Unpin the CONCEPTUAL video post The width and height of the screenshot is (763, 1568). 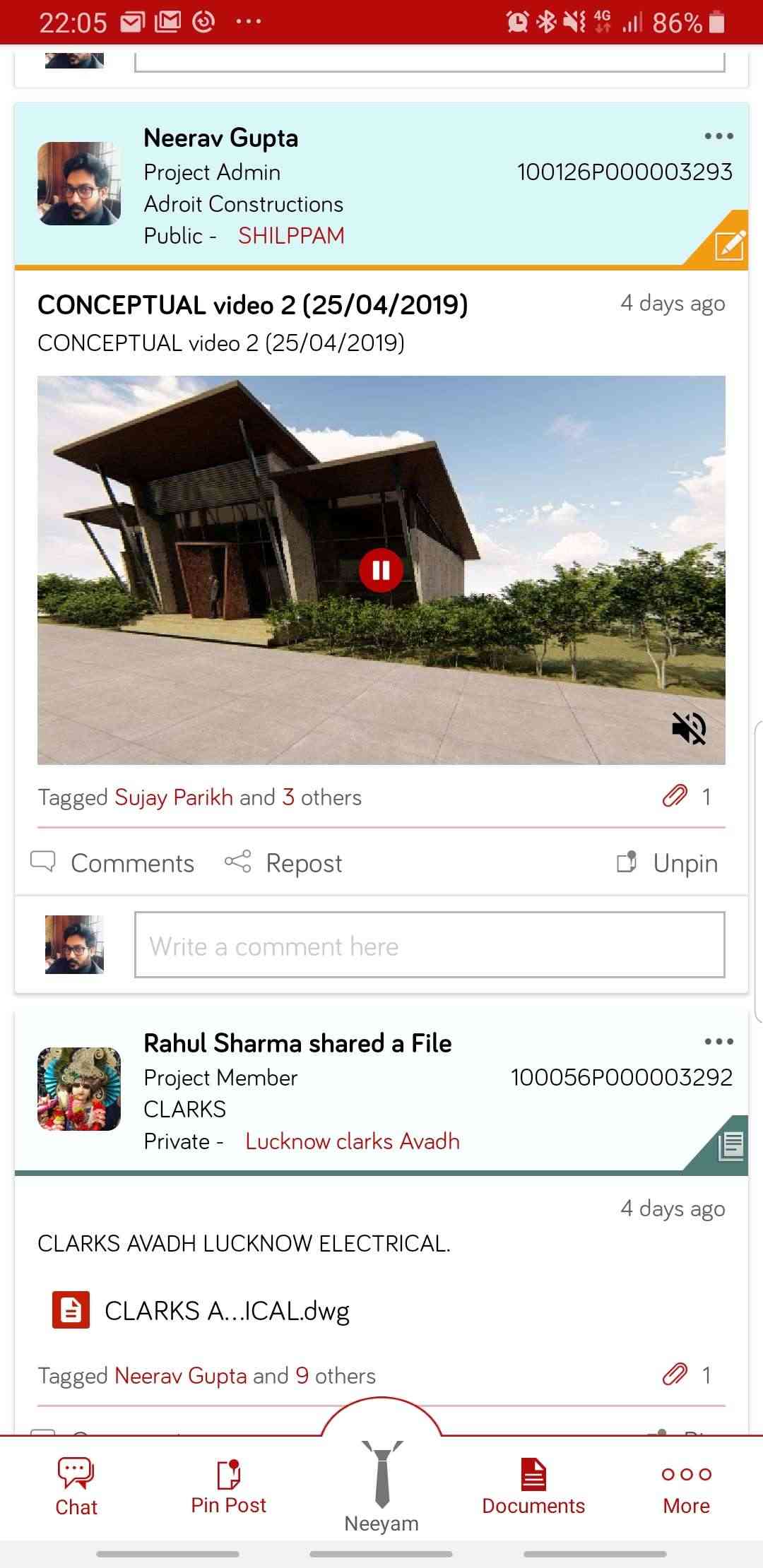tap(668, 863)
